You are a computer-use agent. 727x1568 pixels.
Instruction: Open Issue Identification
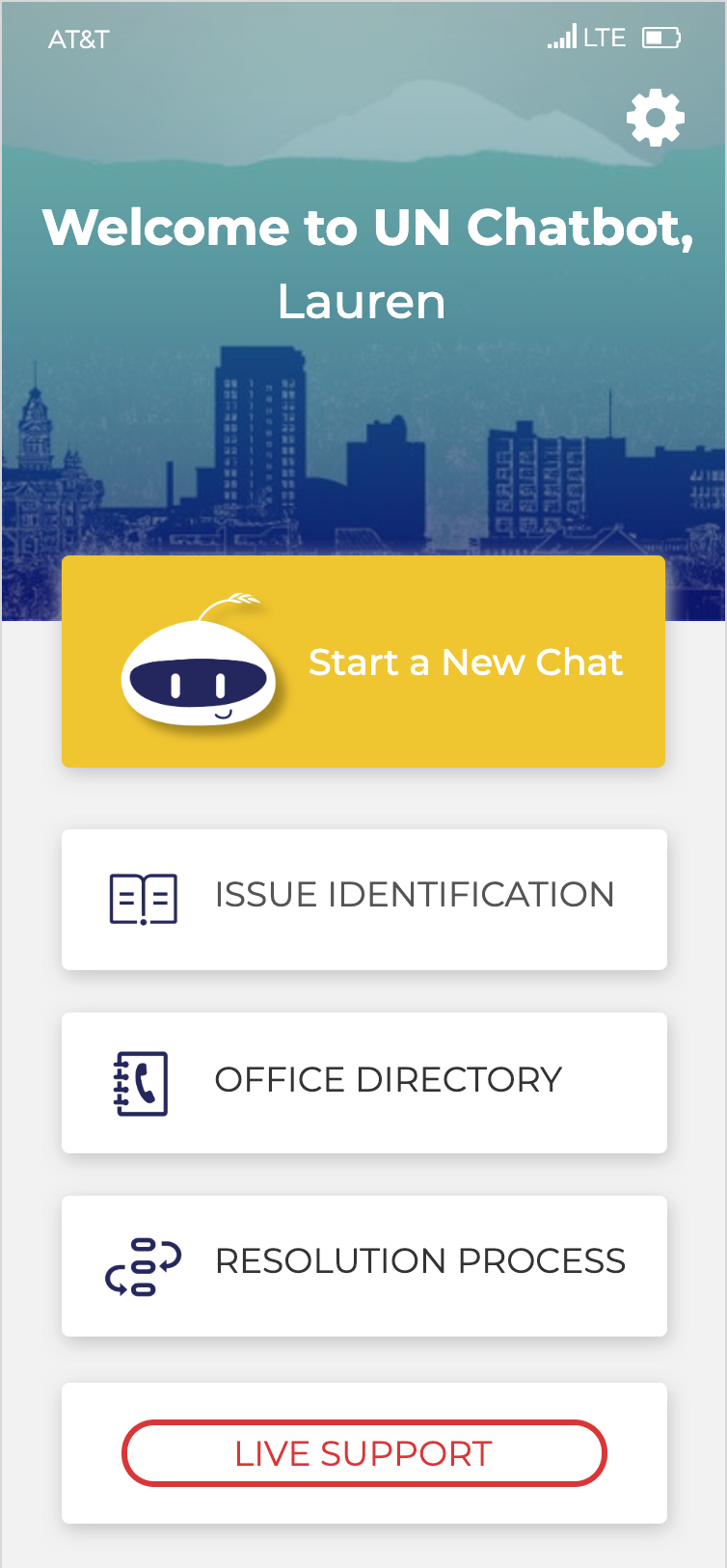[x=364, y=899]
